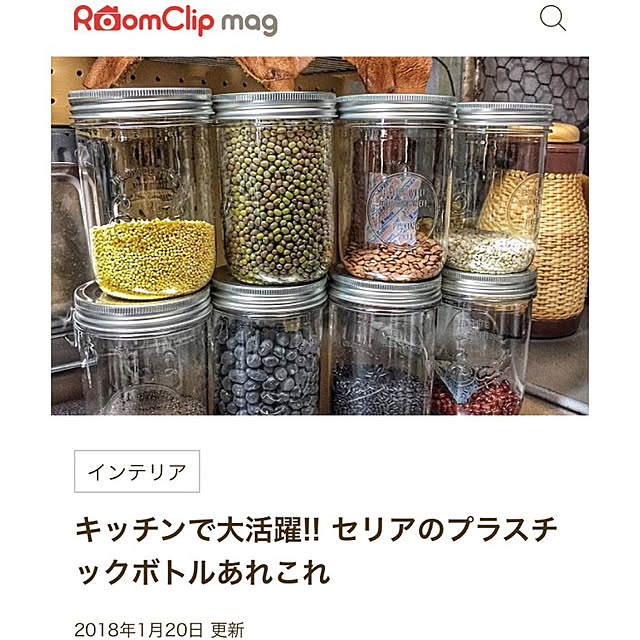Open the インテリア category tag
Viewport: 640px width, 640px height.
(x=137, y=471)
